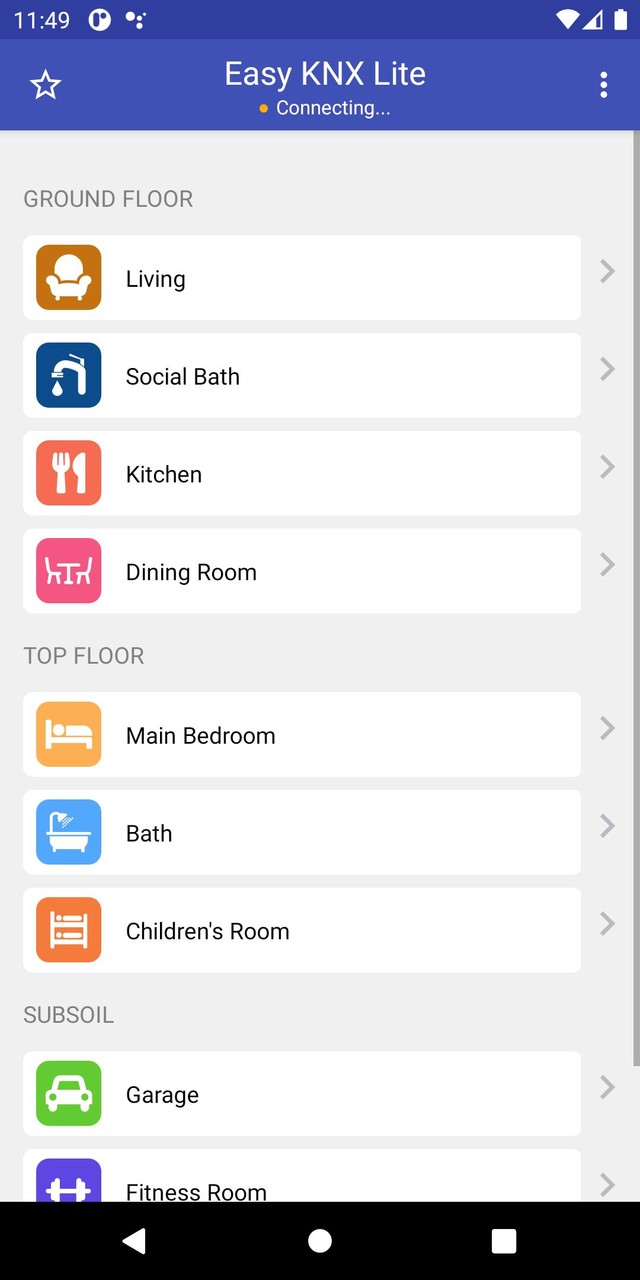The image size is (640, 1280).
Task: Open the Fitness Room
Action: click(302, 1176)
